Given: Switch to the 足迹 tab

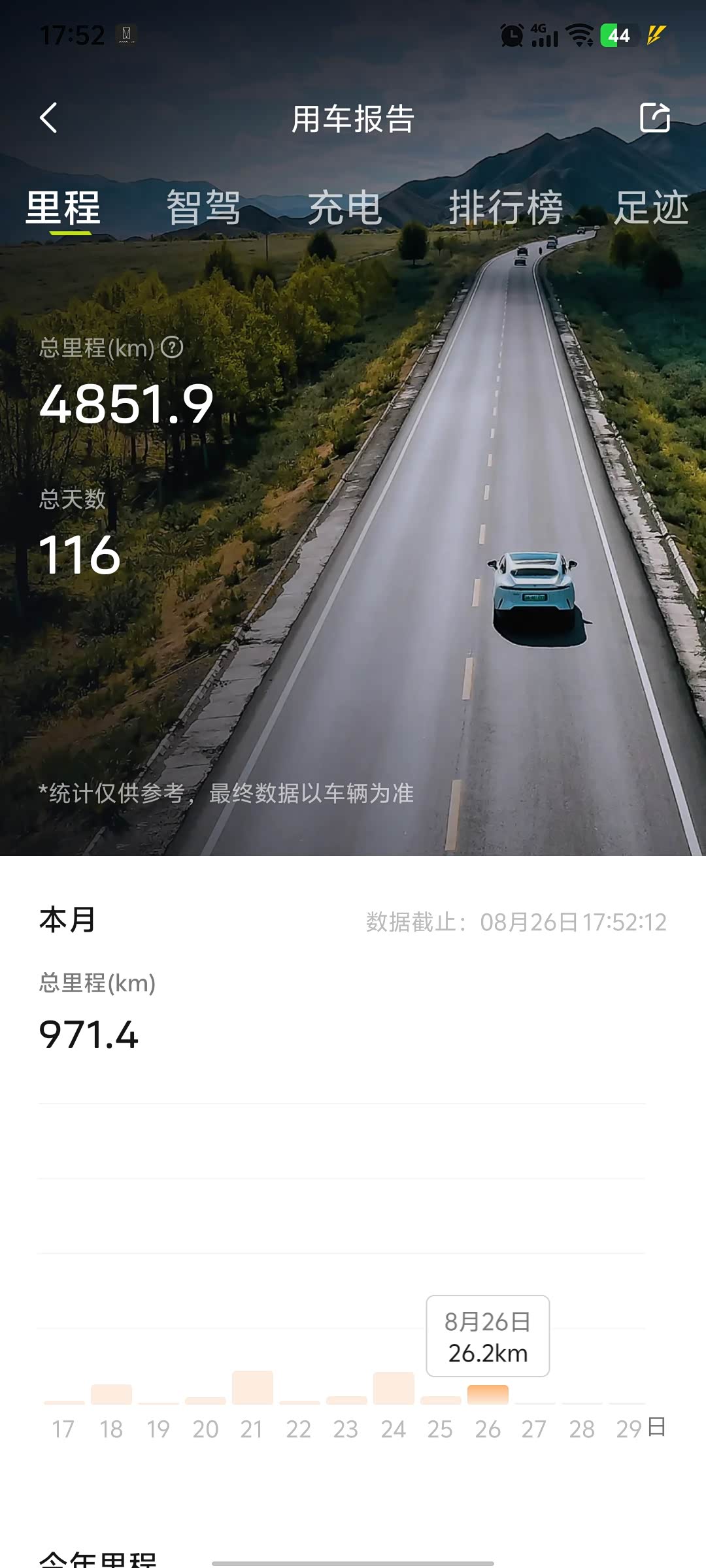Looking at the screenshot, I should 651,208.
